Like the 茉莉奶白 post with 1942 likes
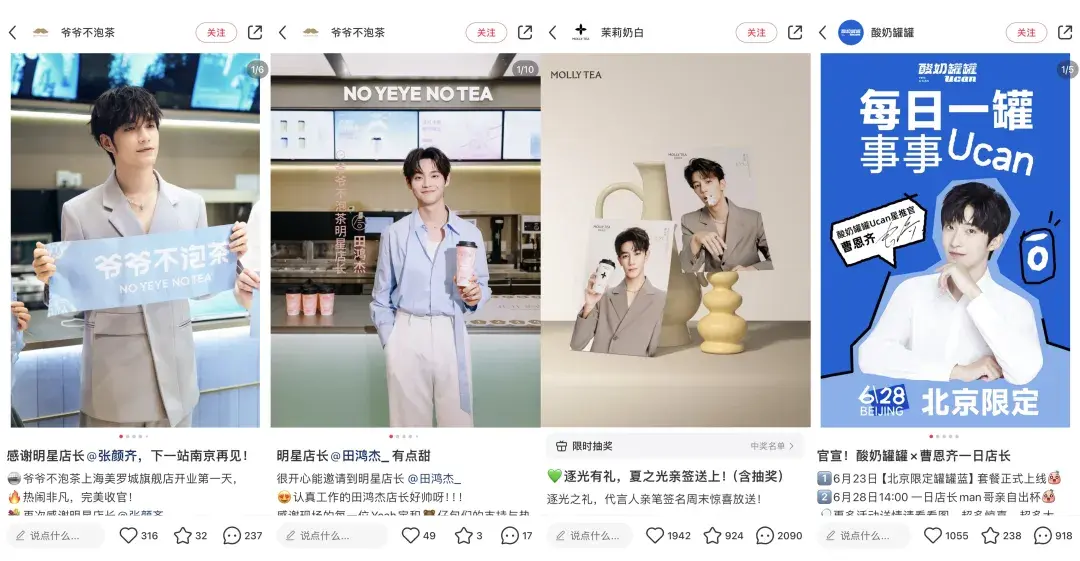This screenshot has height=561, width=1080. pyautogui.click(x=655, y=536)
